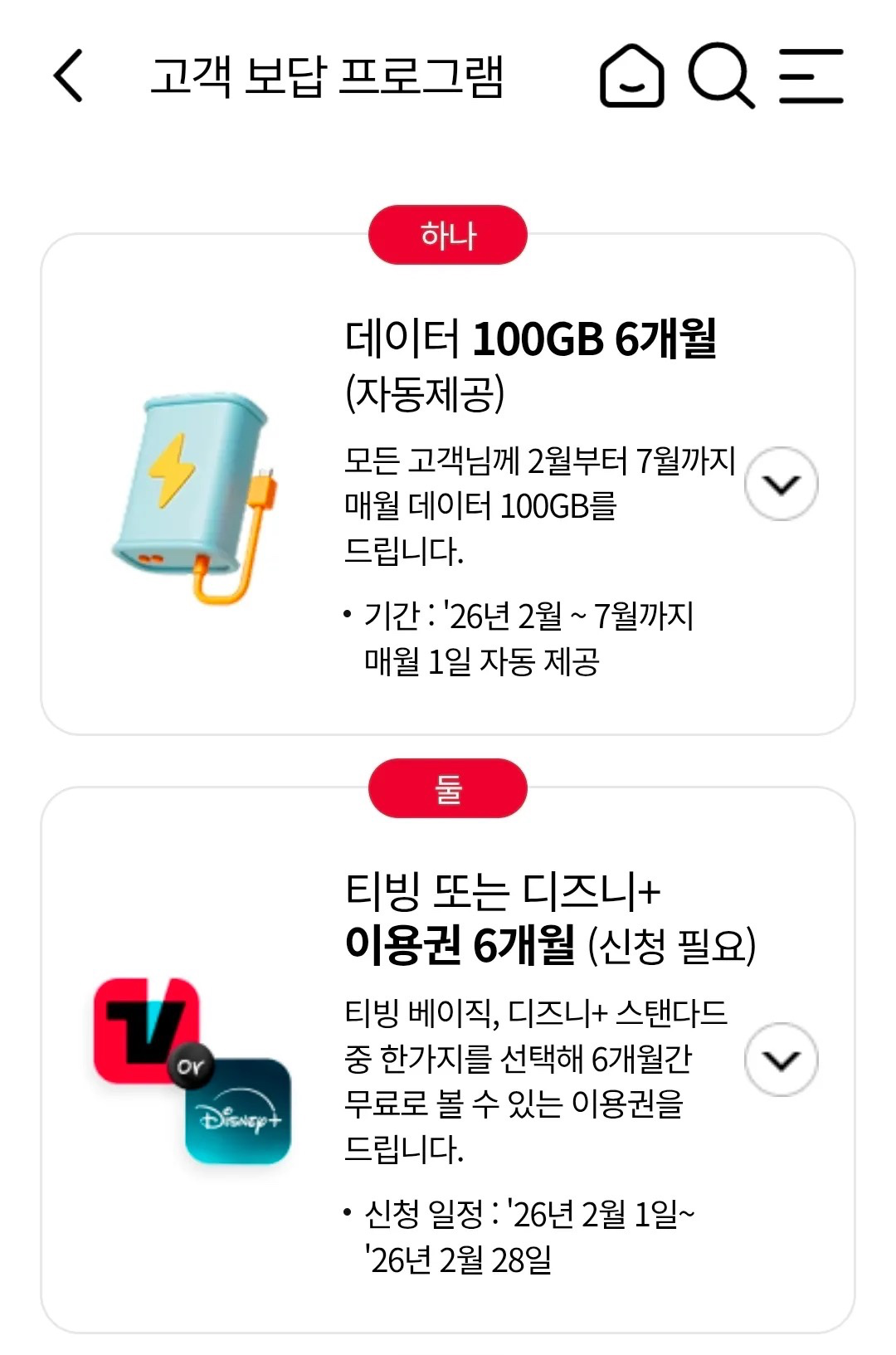This screenshot has height=1355, width=896.
Task: Go back from 고객 보답 프로그램 page
Action: (x=69, y=76)
